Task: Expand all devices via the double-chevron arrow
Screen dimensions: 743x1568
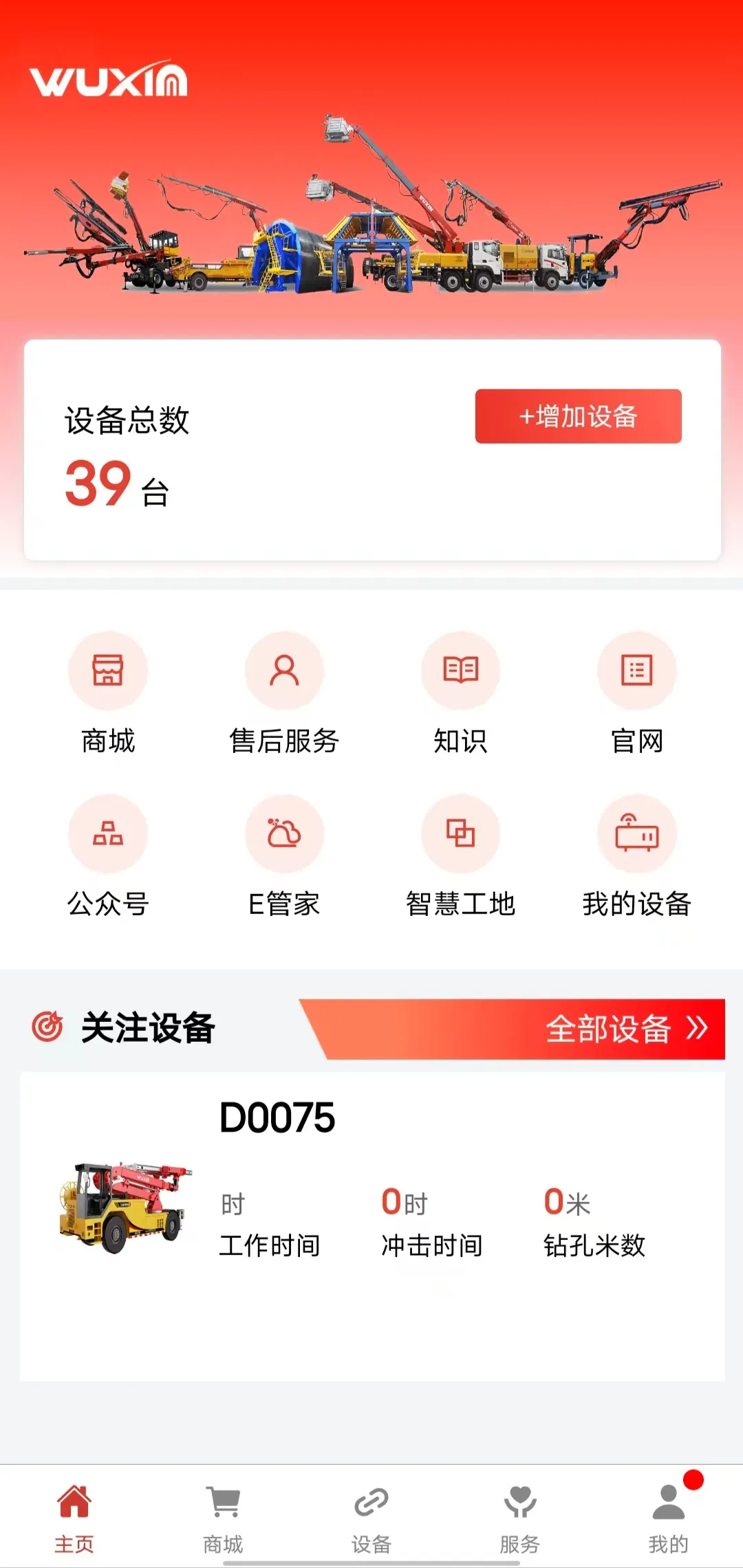Action: (696, 1028)
